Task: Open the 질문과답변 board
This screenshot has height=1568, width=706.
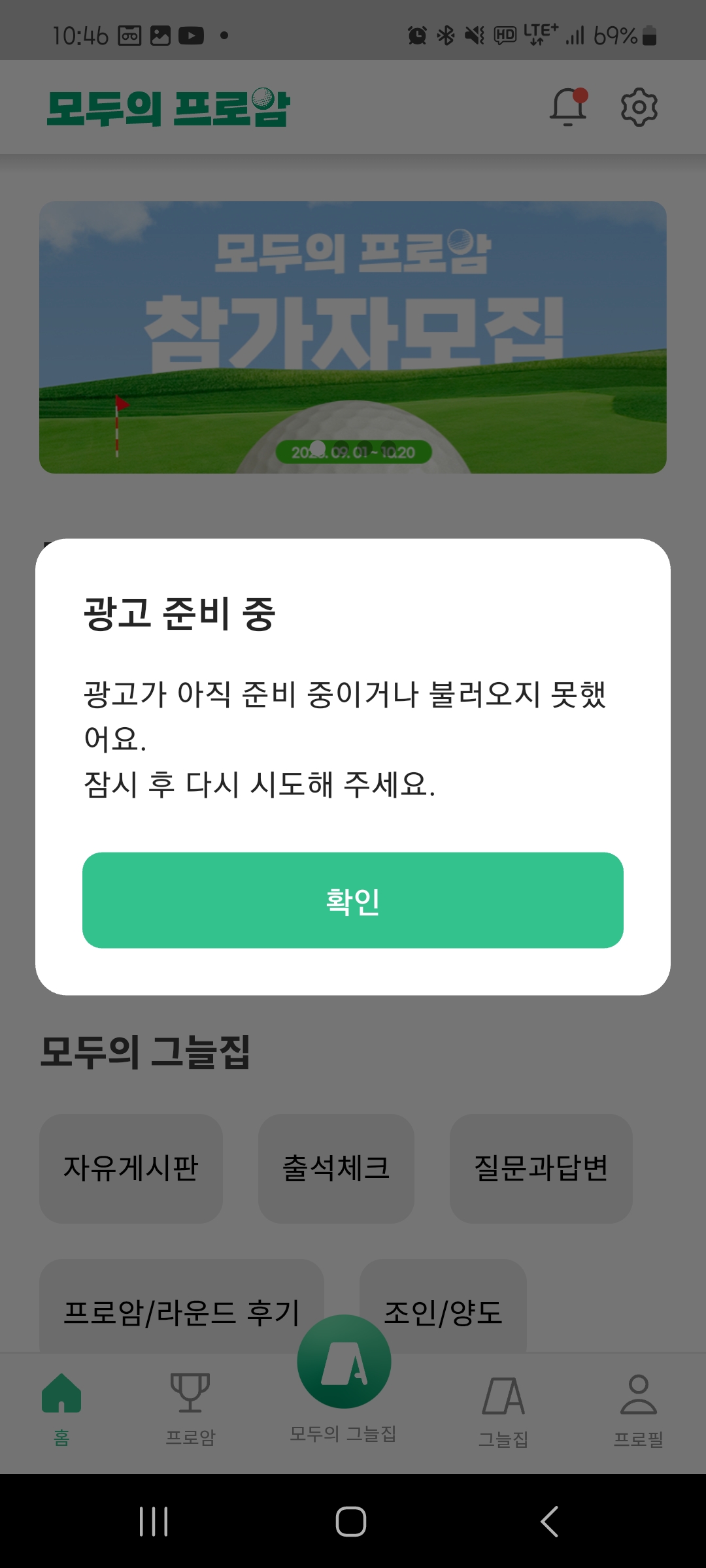Action: pos(541,1168)
